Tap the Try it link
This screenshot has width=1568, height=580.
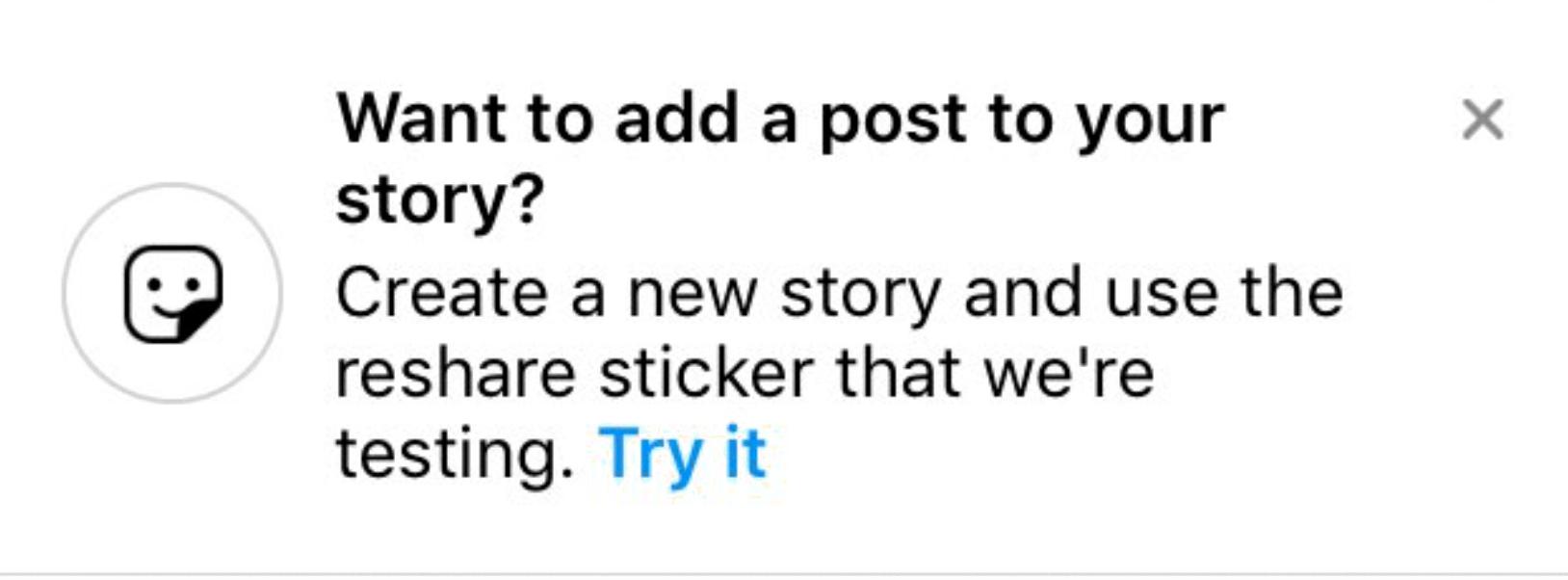coord(683,453)
